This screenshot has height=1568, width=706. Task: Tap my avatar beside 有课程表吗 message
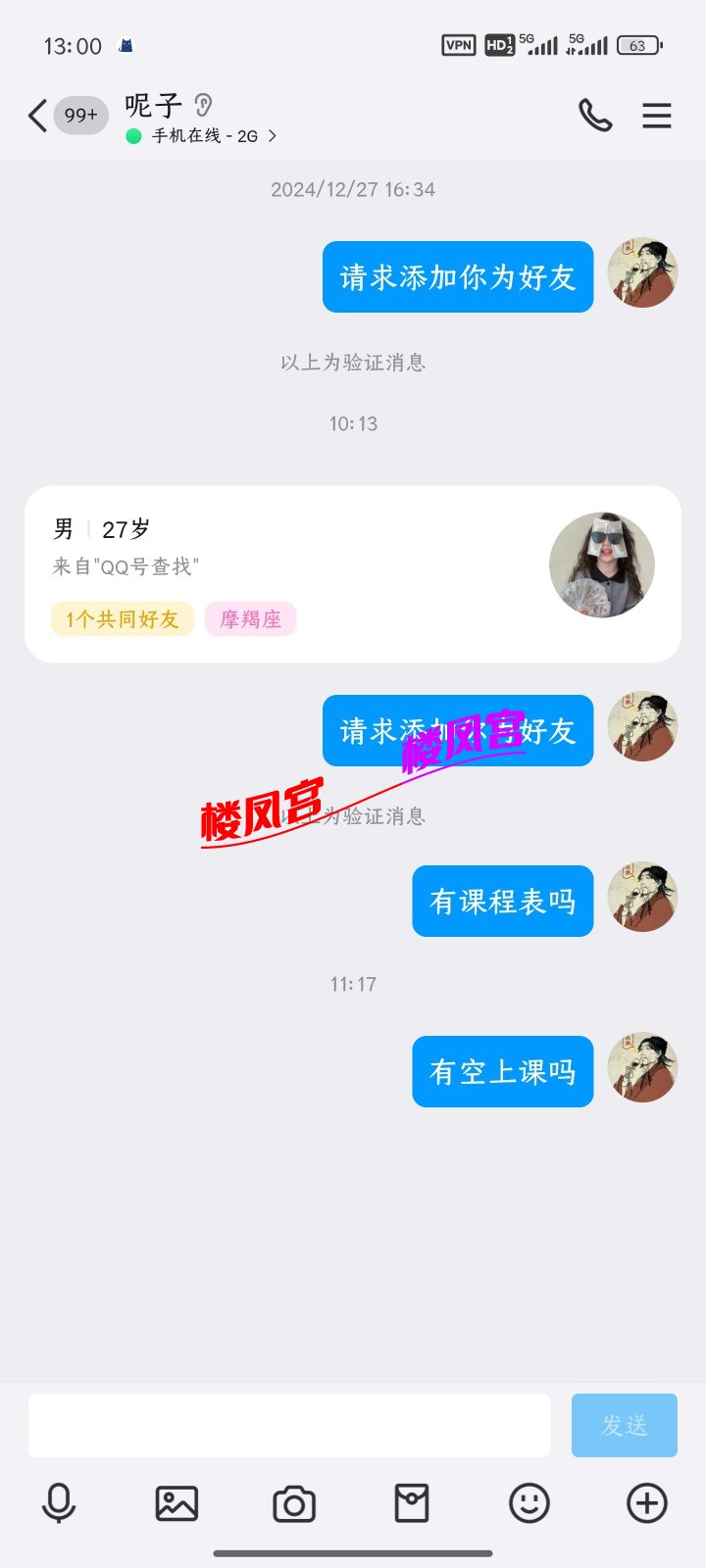pyautogui.click(x=642, y=898)
